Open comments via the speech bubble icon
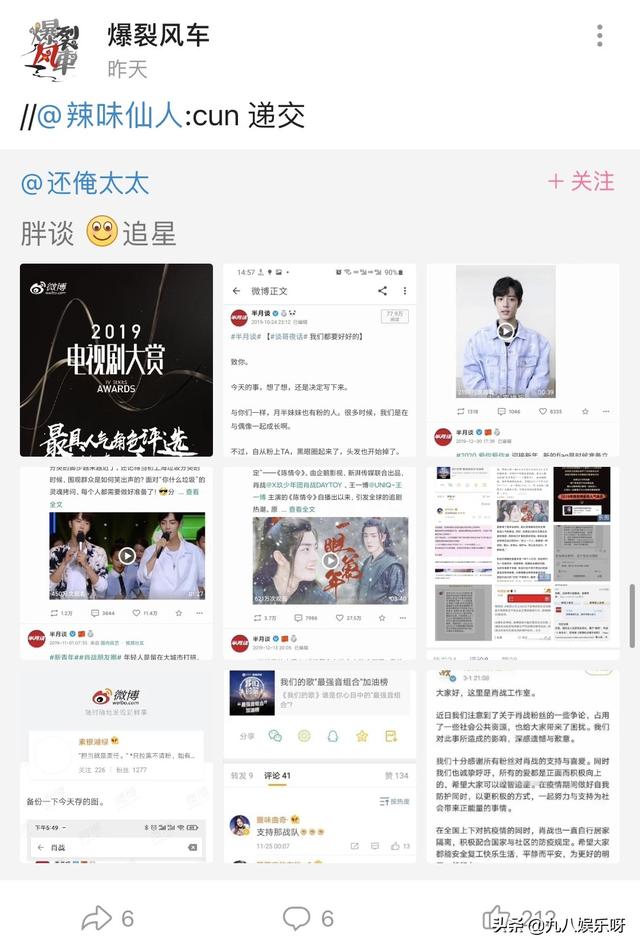The height and width of the screenshot is (948, 640). click(297, 918)
